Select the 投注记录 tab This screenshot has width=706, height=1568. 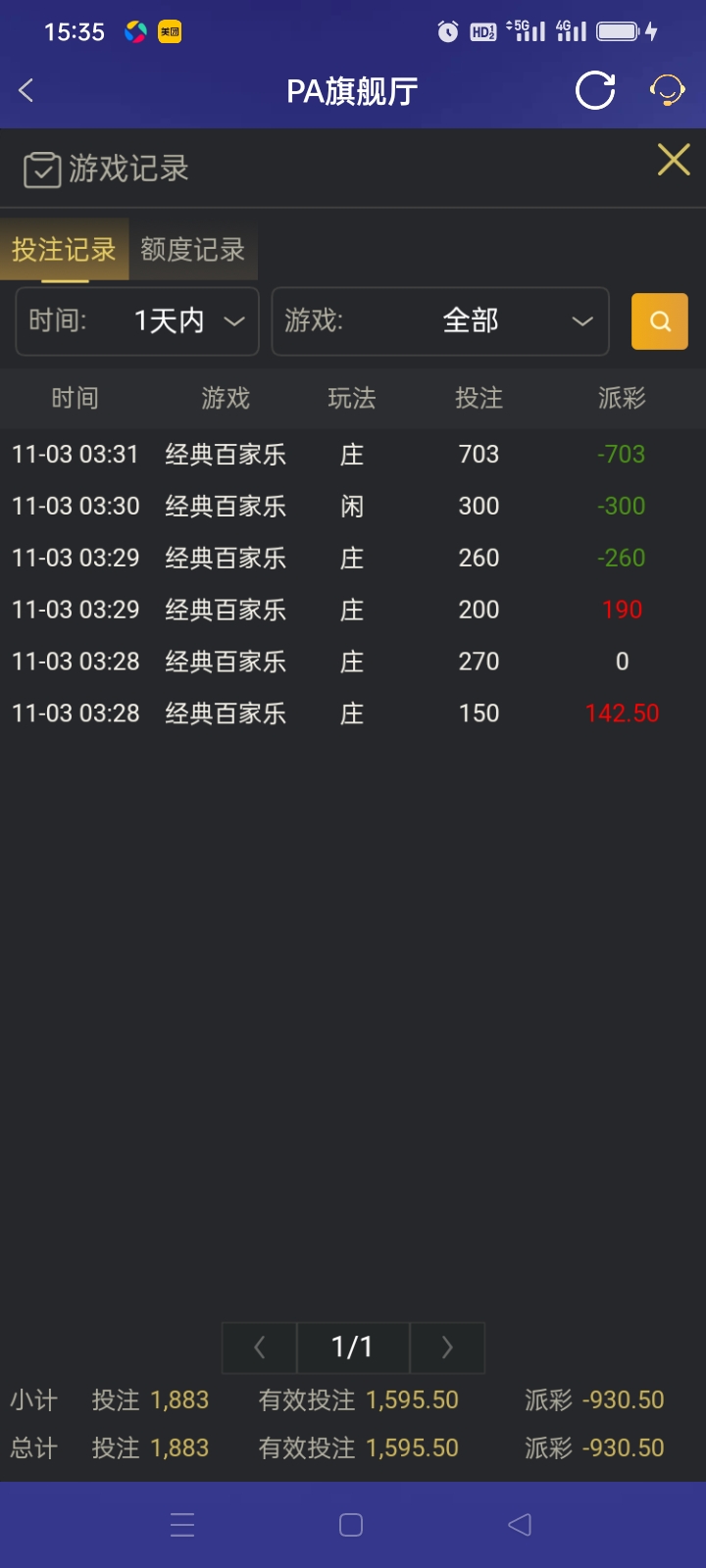[63, 250]
